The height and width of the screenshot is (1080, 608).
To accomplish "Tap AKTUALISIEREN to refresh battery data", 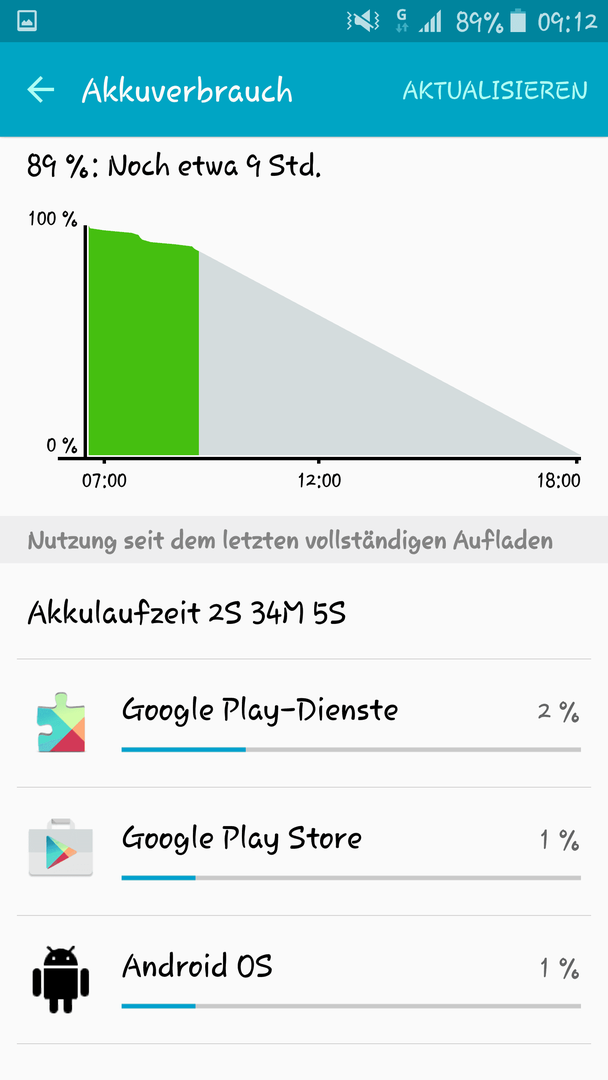I will pos(495,90).
